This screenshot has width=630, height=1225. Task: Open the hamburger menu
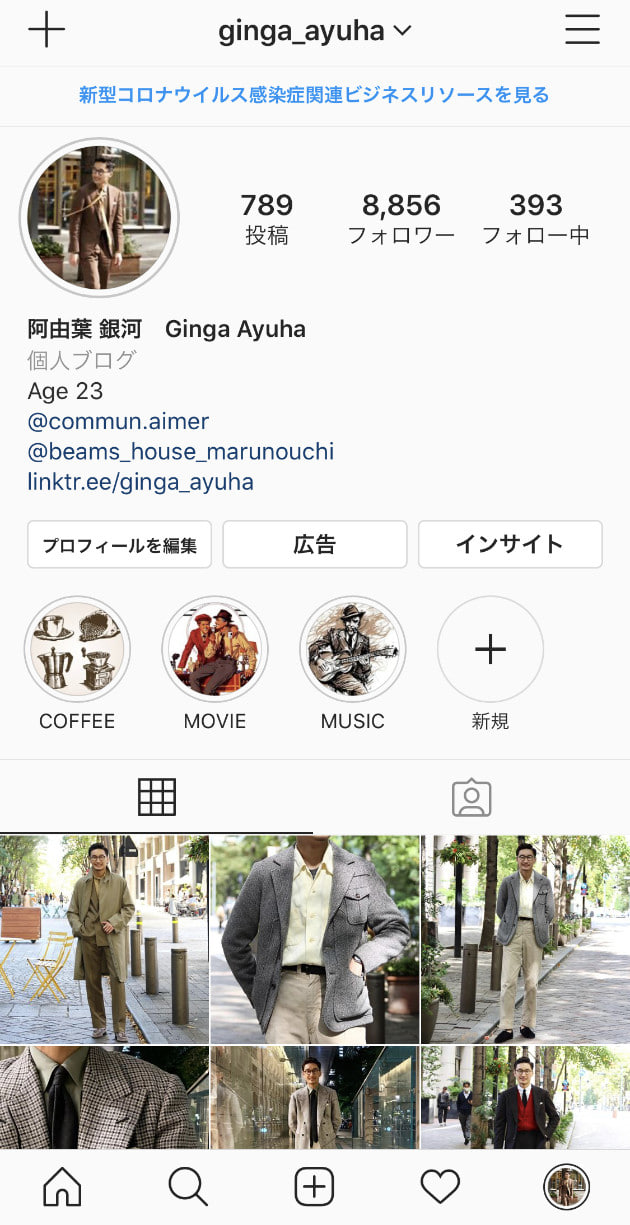coord(582,31)
